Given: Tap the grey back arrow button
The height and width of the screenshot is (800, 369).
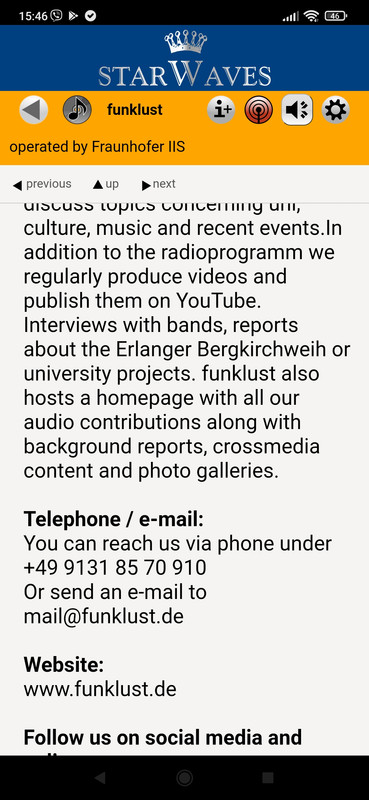Looking at the screenshot, I should click(x=34, y=110).
